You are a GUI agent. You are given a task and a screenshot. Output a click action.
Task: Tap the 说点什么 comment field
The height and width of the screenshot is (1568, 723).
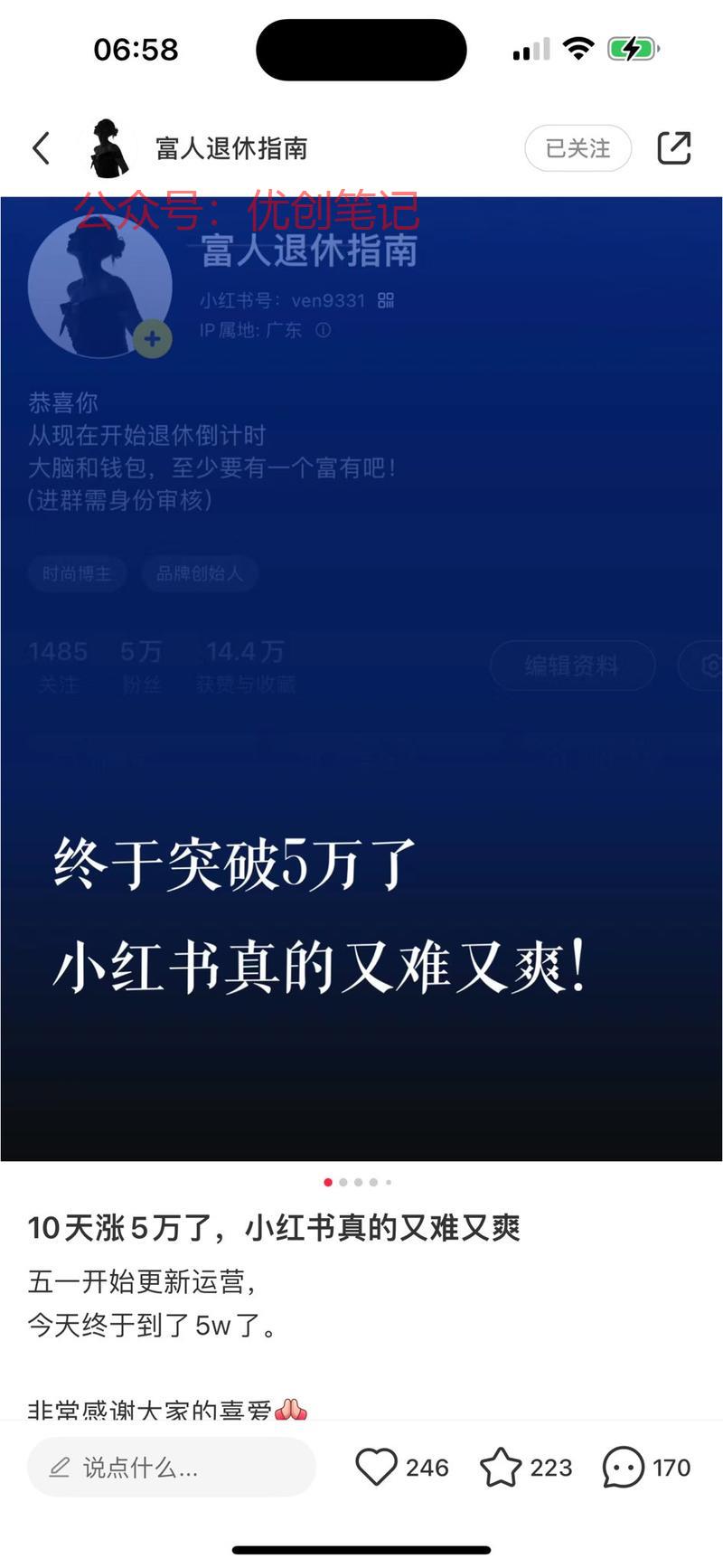pos(172,1467)
